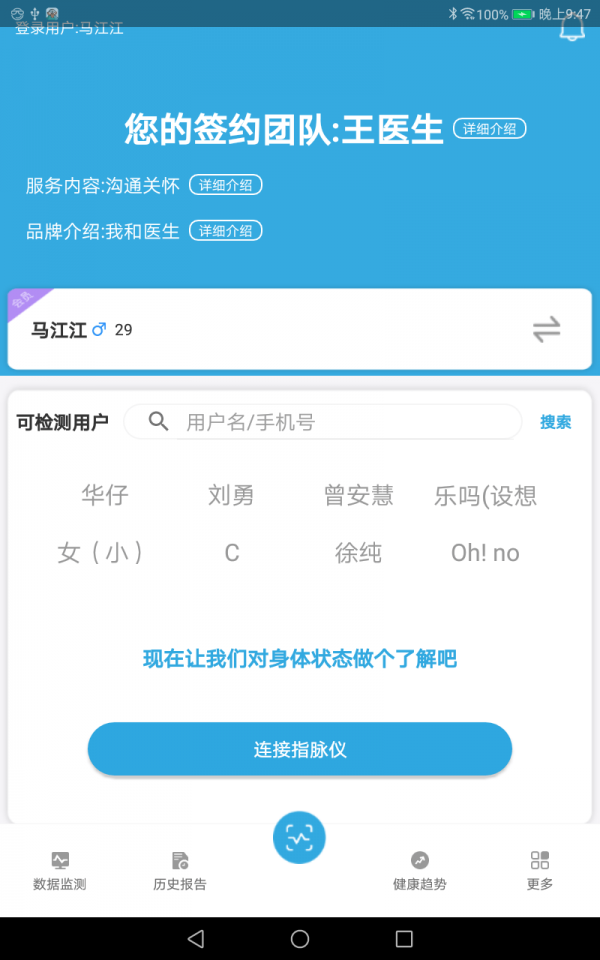Select user 乐吗(设想
This screenshot has height=960, width=600.
point(485,495)
